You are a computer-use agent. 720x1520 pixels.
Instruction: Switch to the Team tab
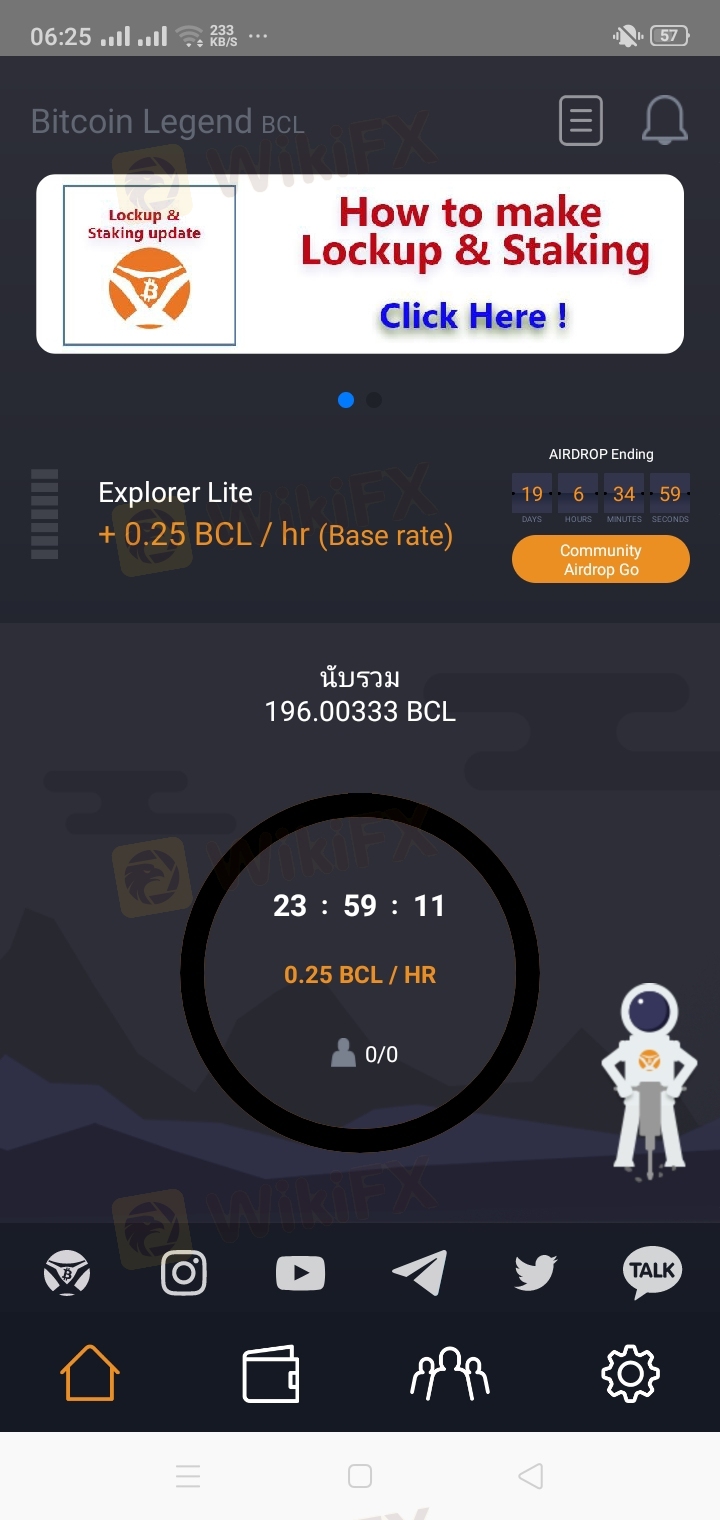450,1374
